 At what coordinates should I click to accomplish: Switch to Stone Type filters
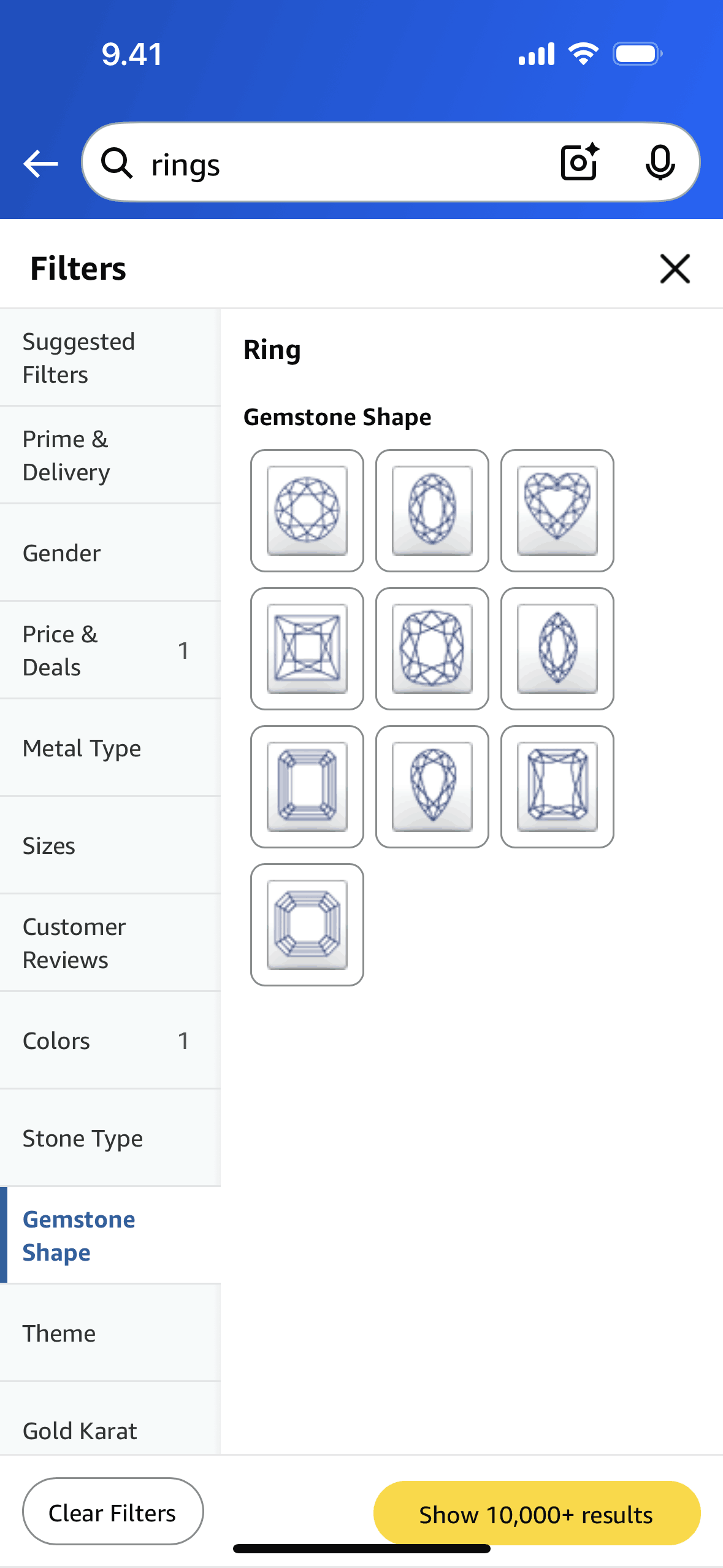pos(110,1139)
